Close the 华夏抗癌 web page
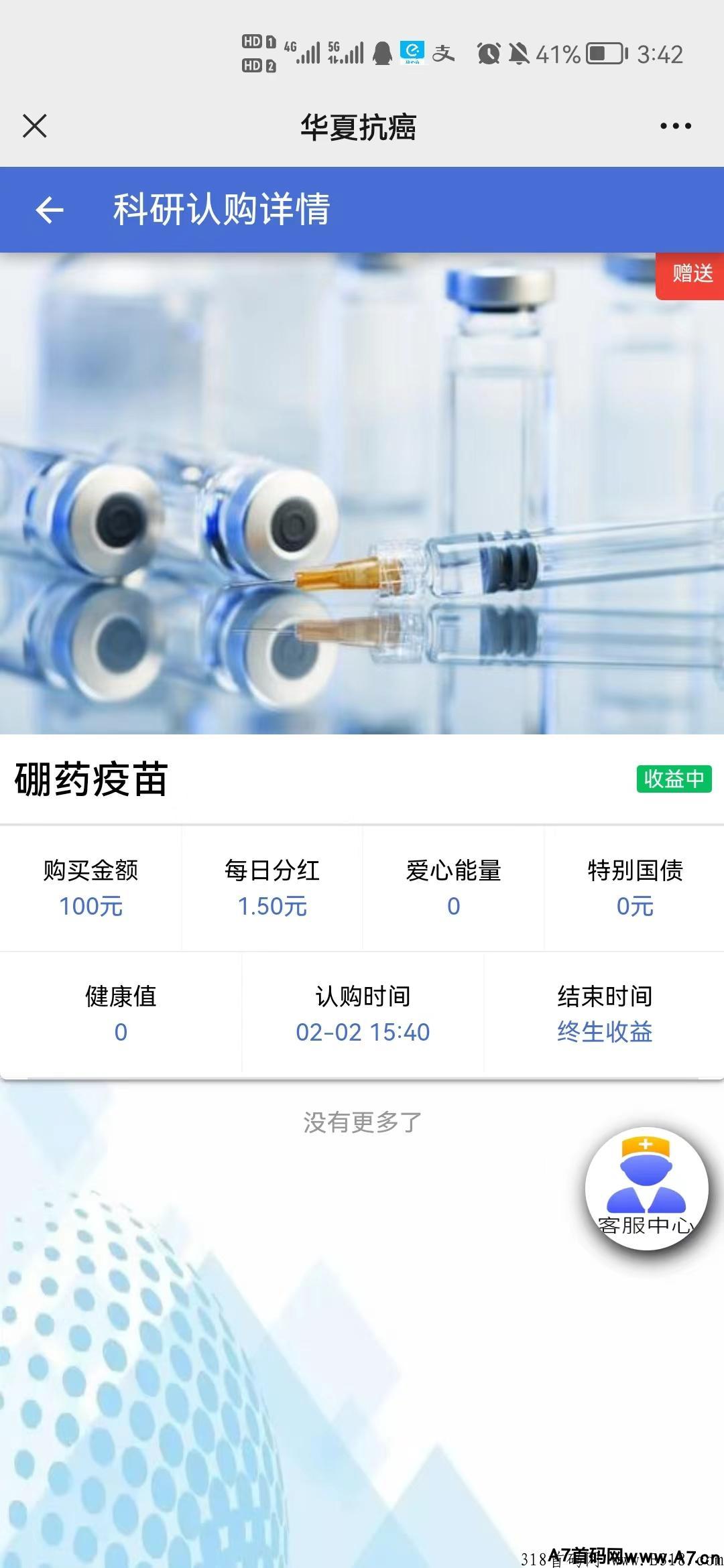The height and width of the screenshot is (1568, 724). [35, 126]
